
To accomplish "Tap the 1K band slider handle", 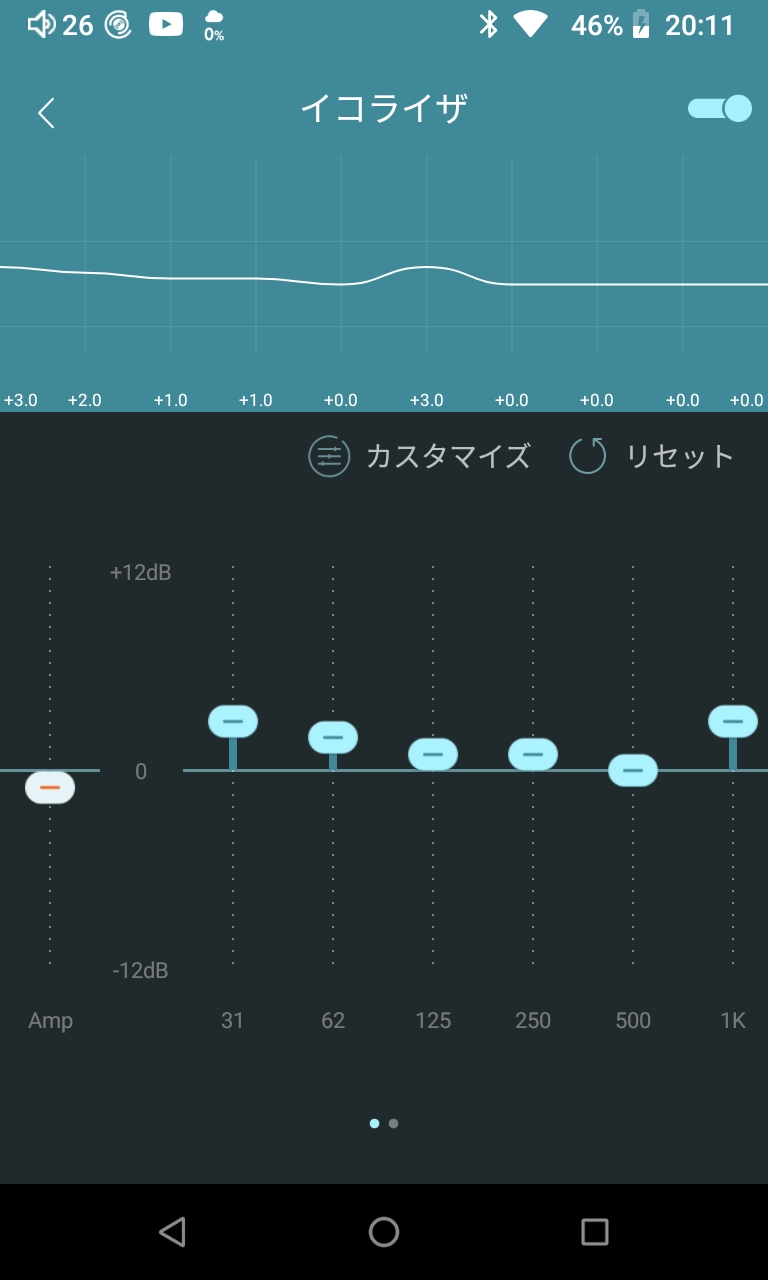I will click(733, 721).
